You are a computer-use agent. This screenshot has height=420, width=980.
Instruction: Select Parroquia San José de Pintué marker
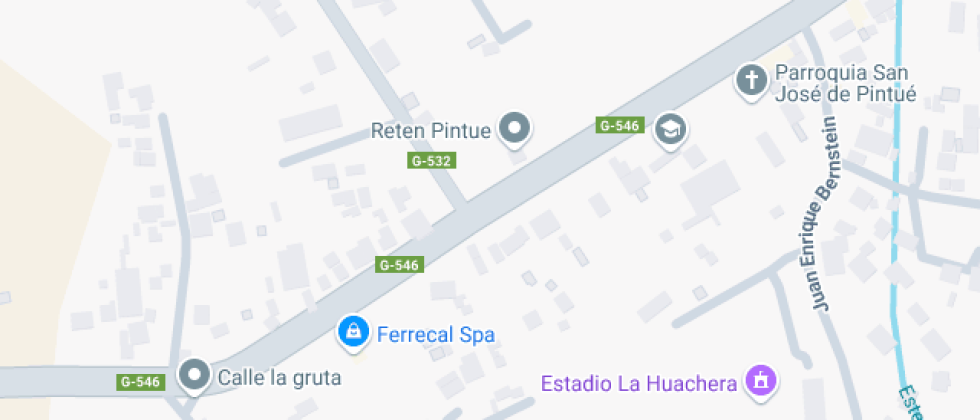pyautogui.click(x=751, y=78)
